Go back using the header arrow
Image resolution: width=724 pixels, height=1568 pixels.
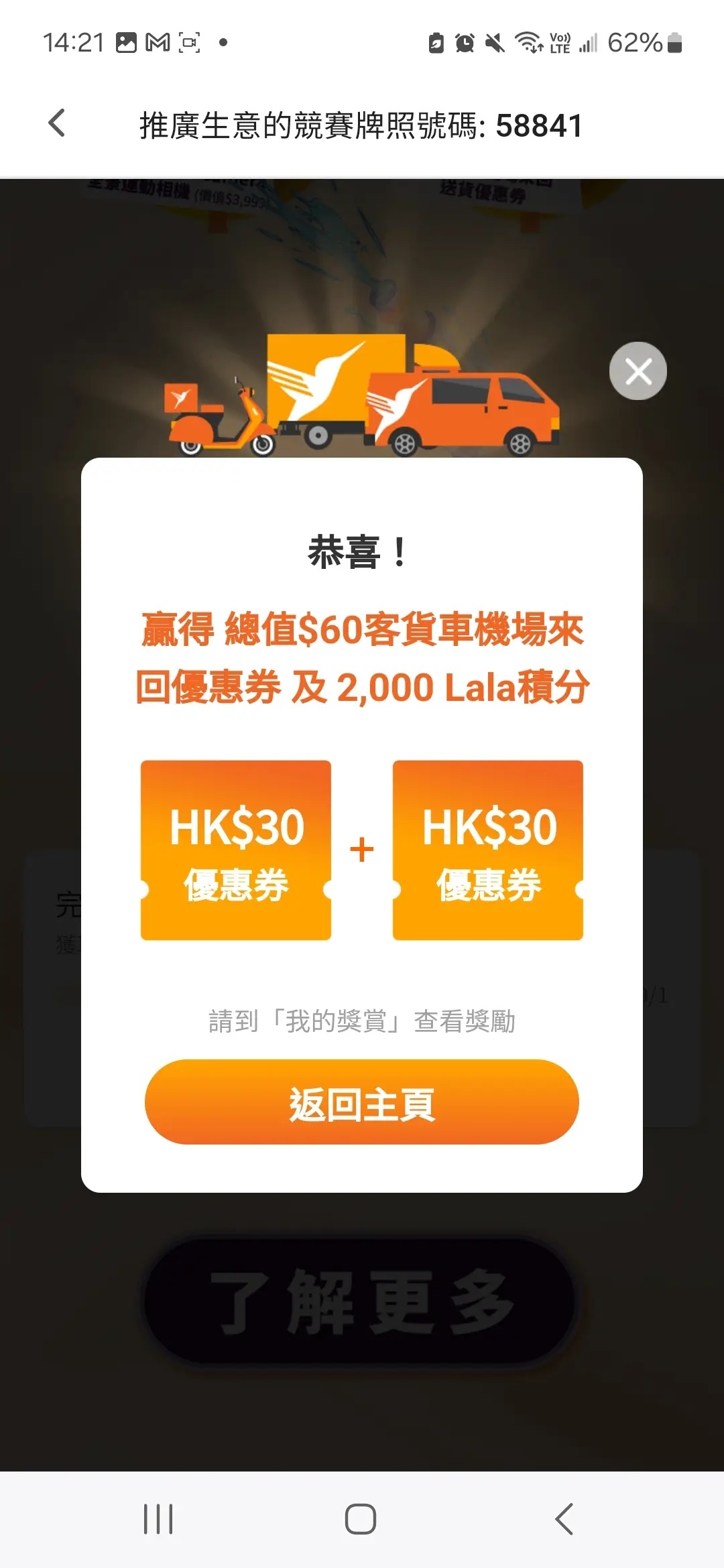[x=57, y=123]
